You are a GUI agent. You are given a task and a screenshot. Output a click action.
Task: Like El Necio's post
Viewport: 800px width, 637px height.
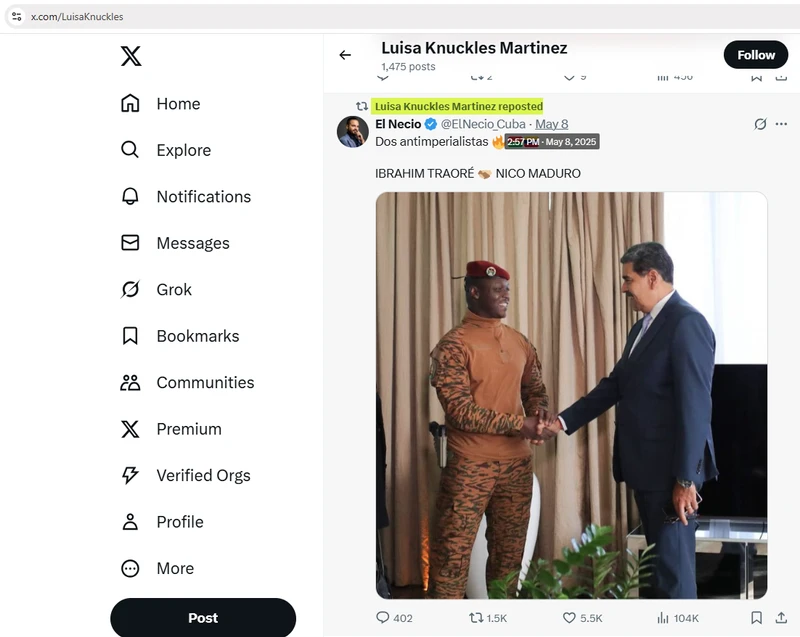tap(570, 618)
